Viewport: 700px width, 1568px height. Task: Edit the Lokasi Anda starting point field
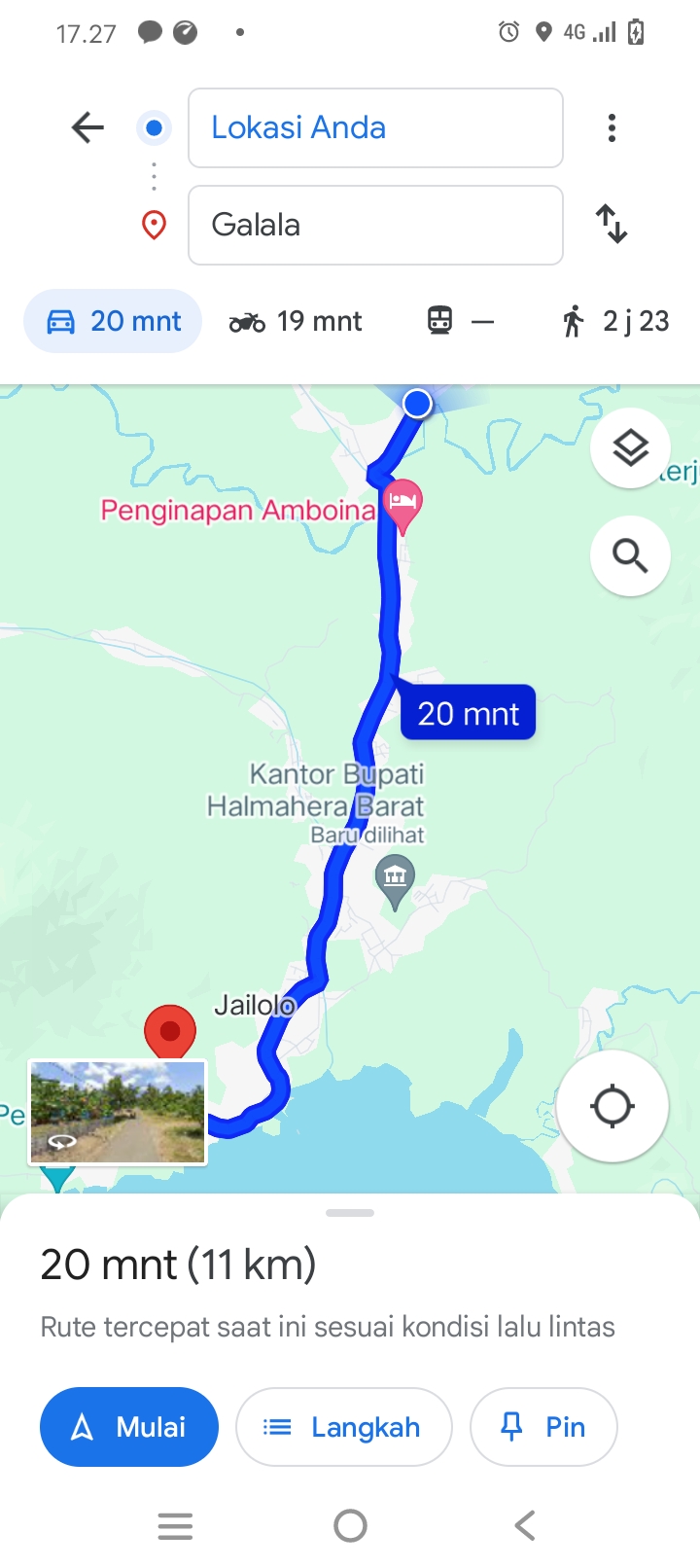[x=375, y=127]
